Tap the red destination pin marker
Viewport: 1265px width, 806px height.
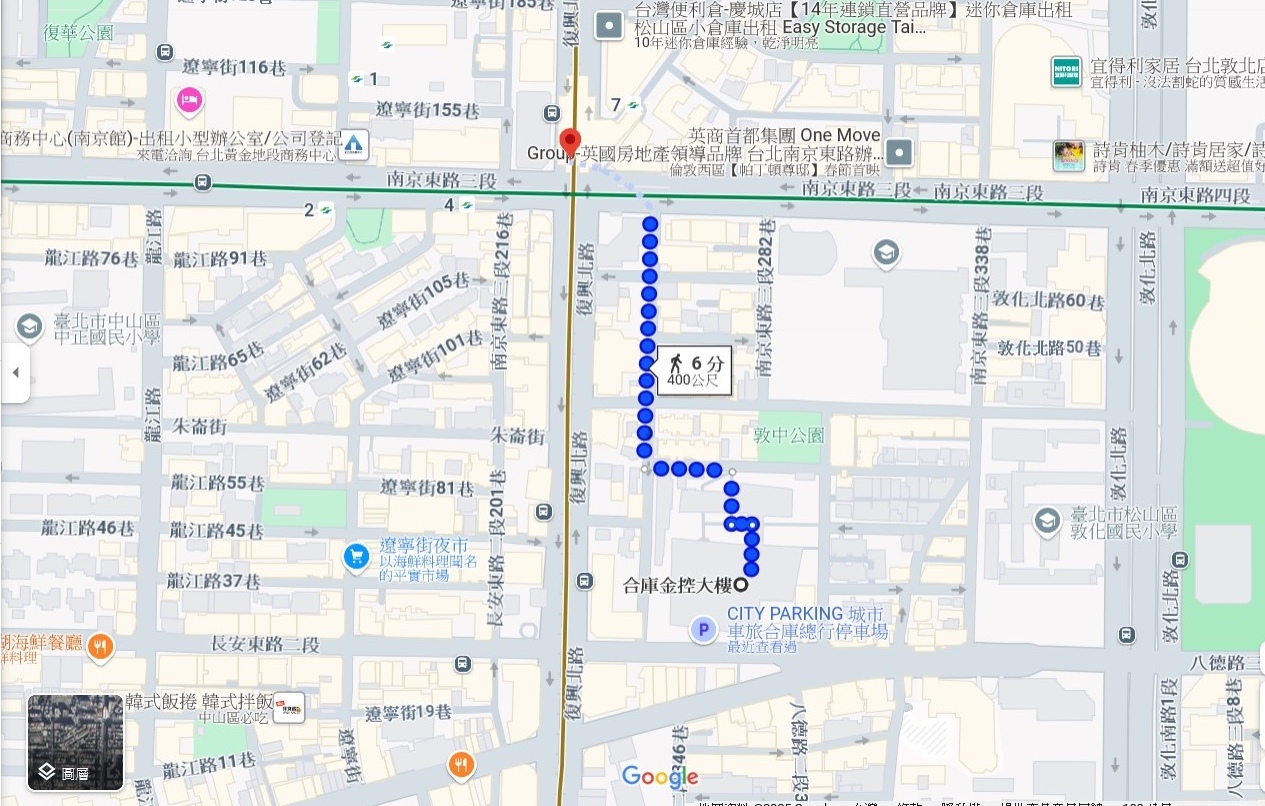(x=569, y=142)
